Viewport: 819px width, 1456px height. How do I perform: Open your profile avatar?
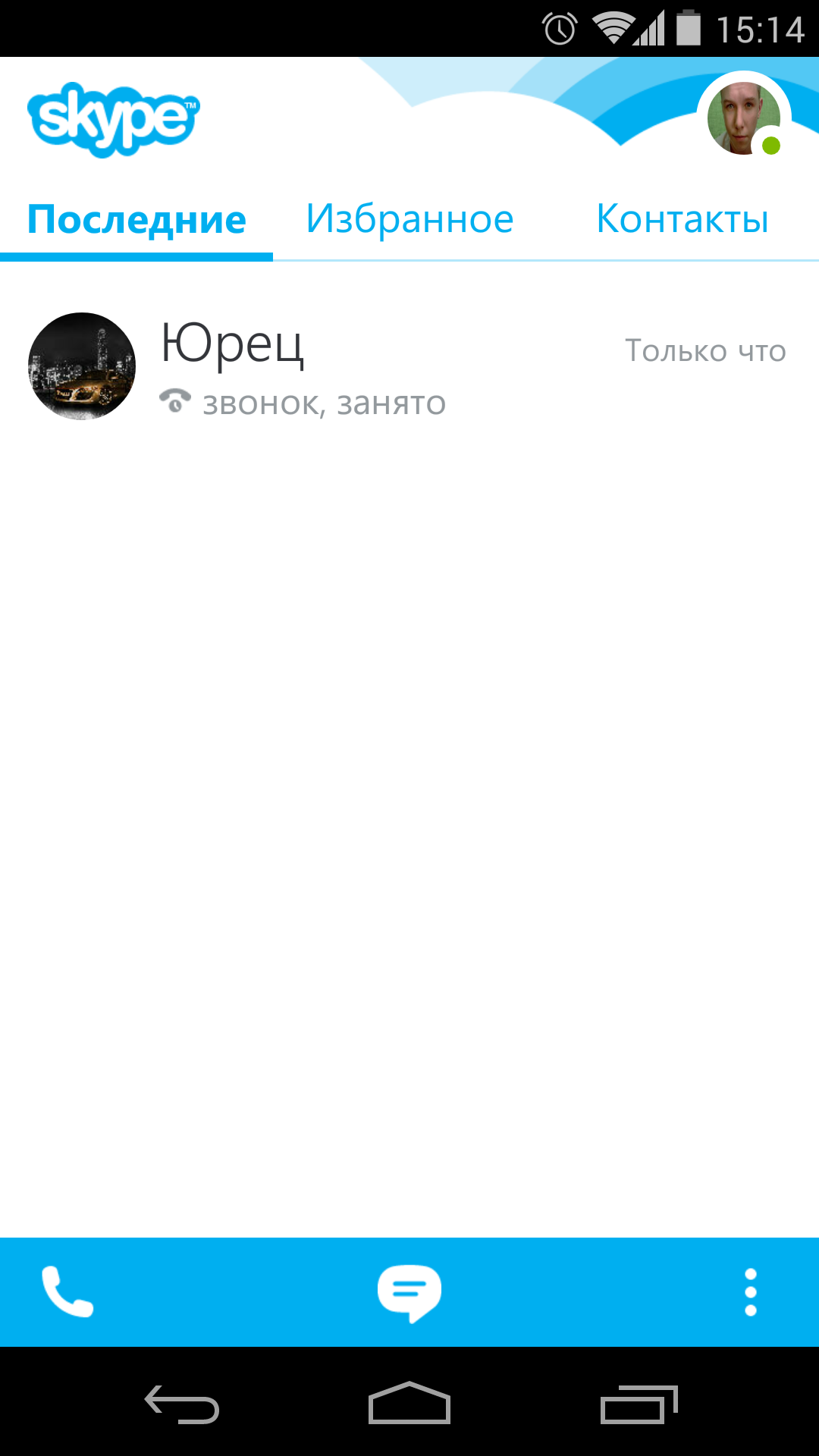[x=744, y=118]
